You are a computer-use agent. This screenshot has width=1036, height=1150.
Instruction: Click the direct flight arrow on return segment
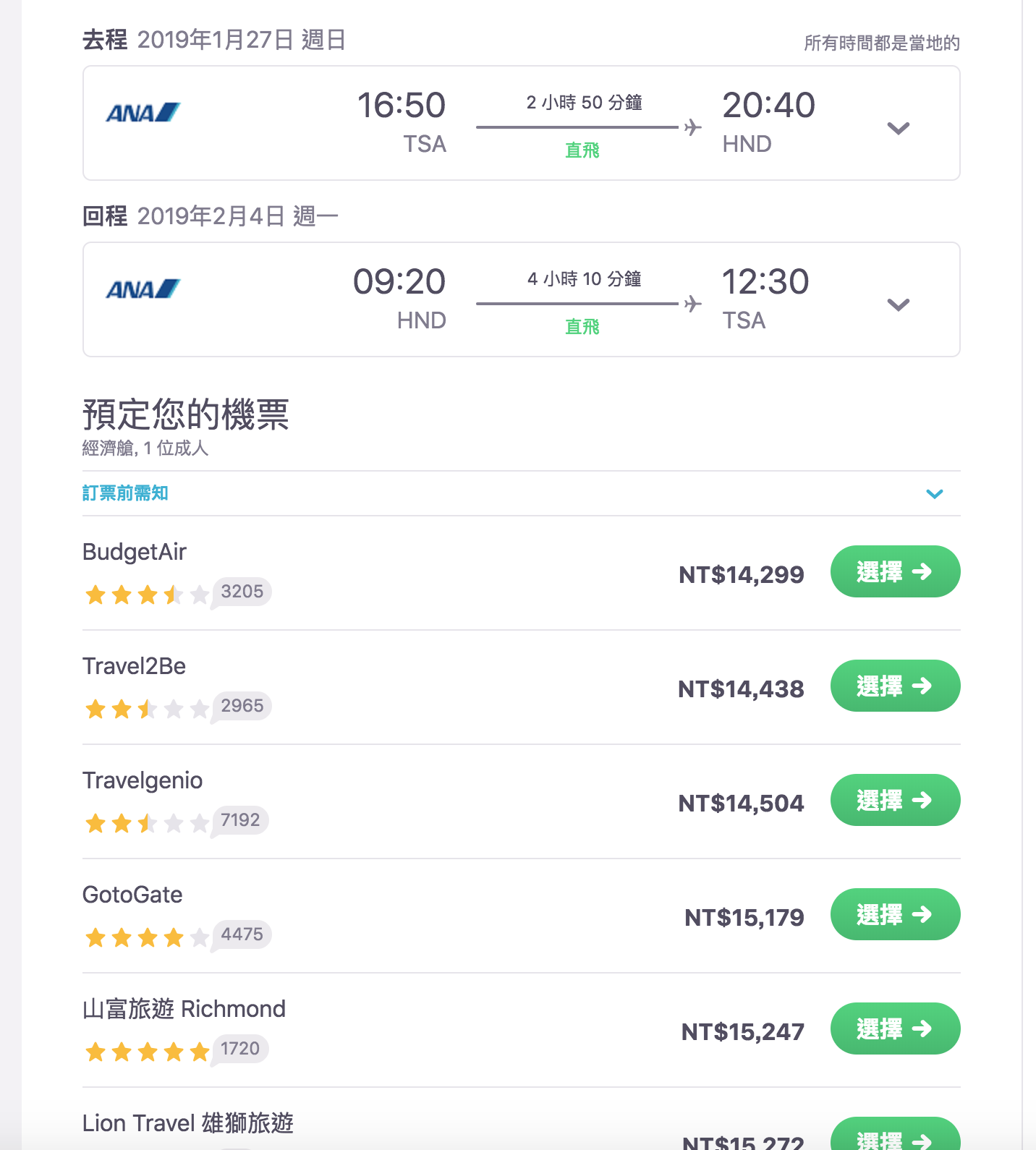692,304
